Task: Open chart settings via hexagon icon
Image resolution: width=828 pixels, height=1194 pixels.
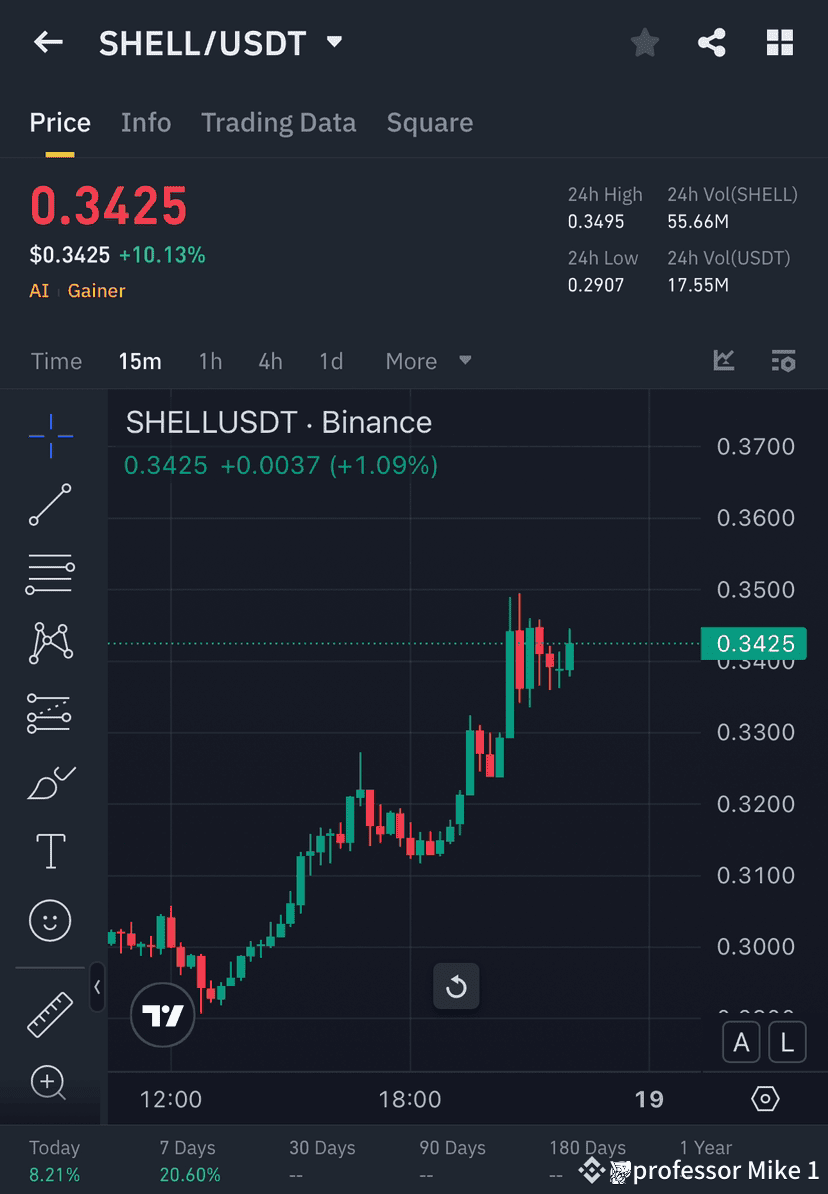Action: click(764, 1097)
